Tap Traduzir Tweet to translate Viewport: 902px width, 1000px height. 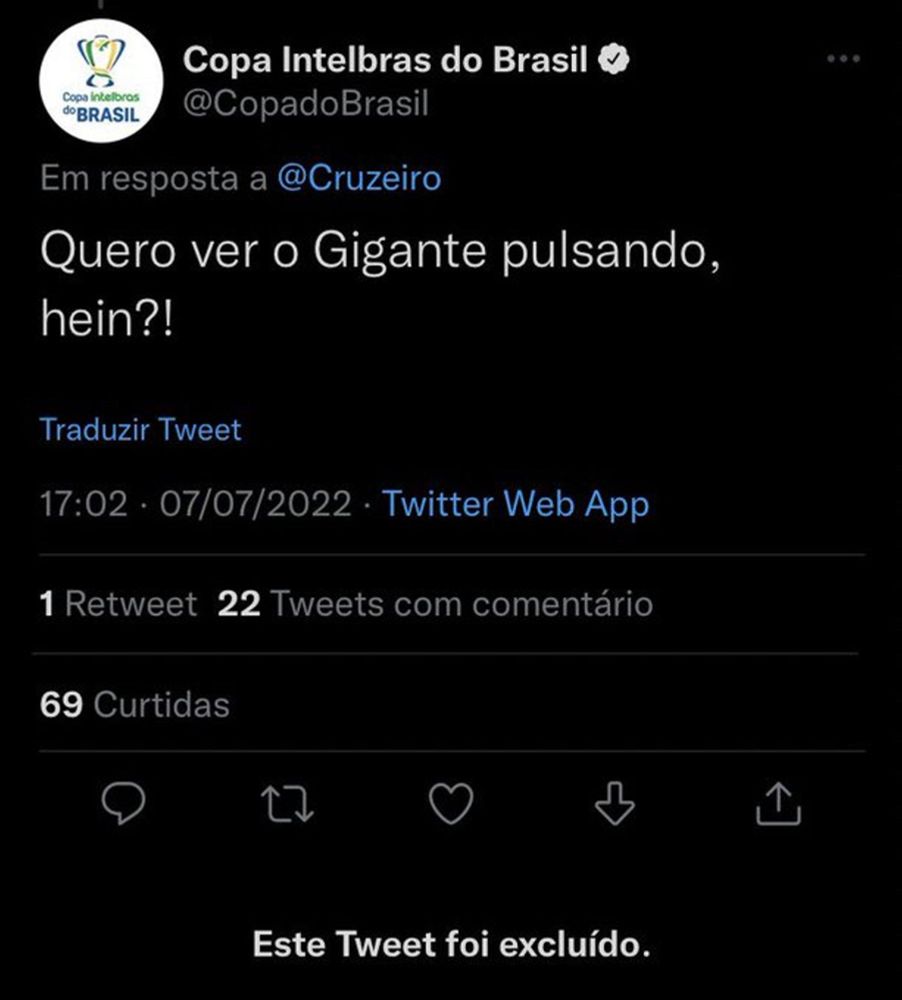[140, 430]
